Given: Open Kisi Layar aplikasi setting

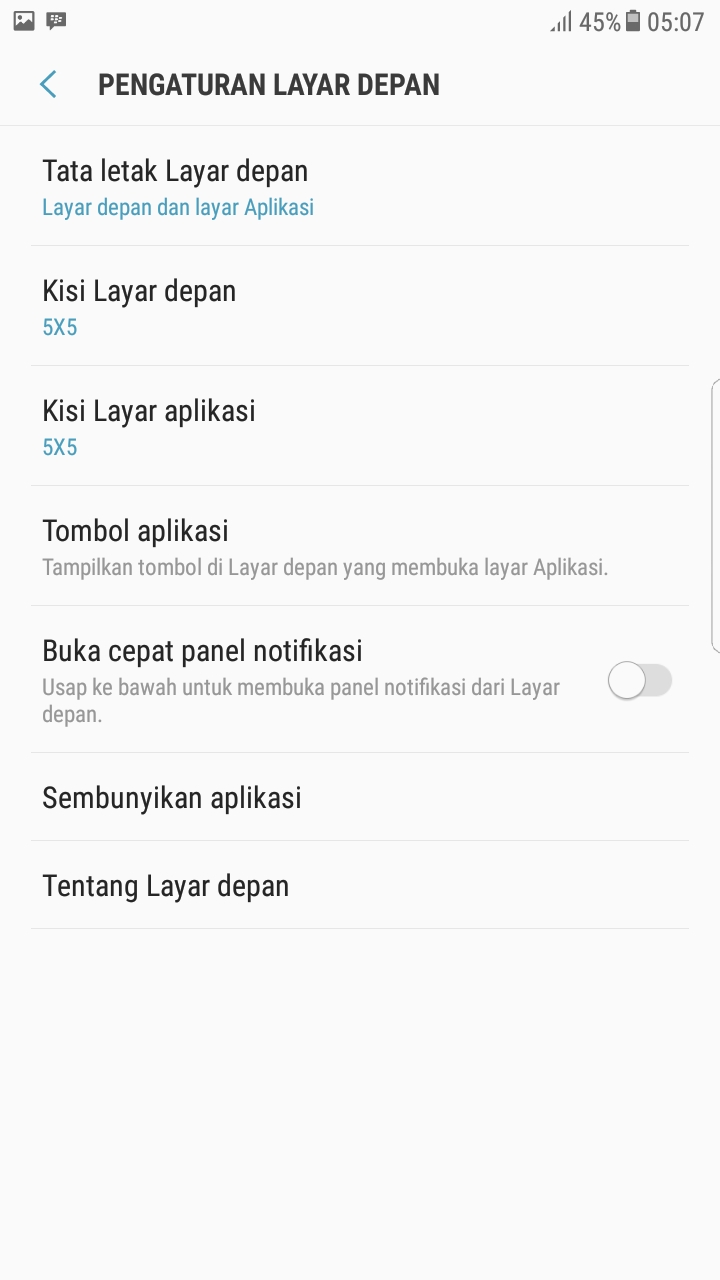Looking at the screenshot, I should pos(360,426).
